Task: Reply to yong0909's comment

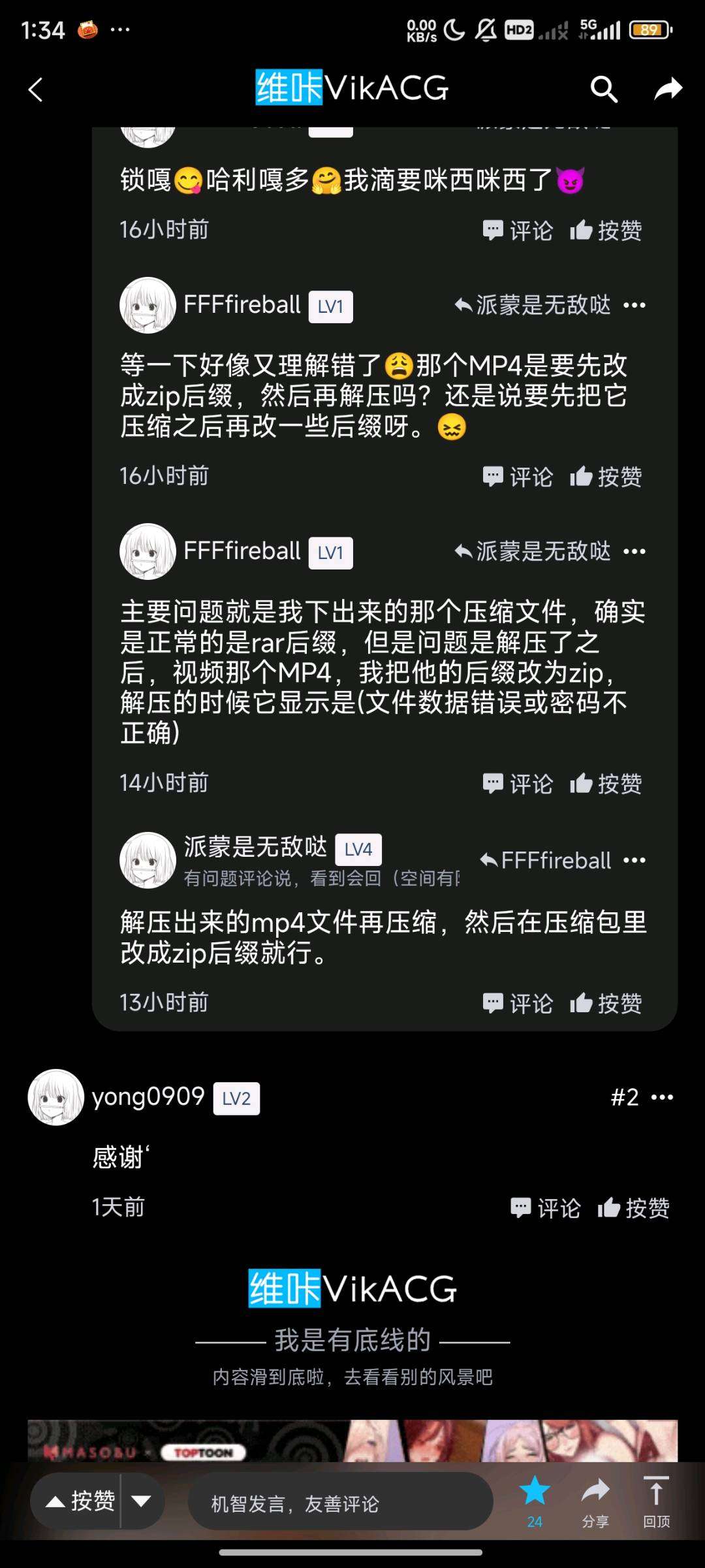Action: [x=546, y=1208]
